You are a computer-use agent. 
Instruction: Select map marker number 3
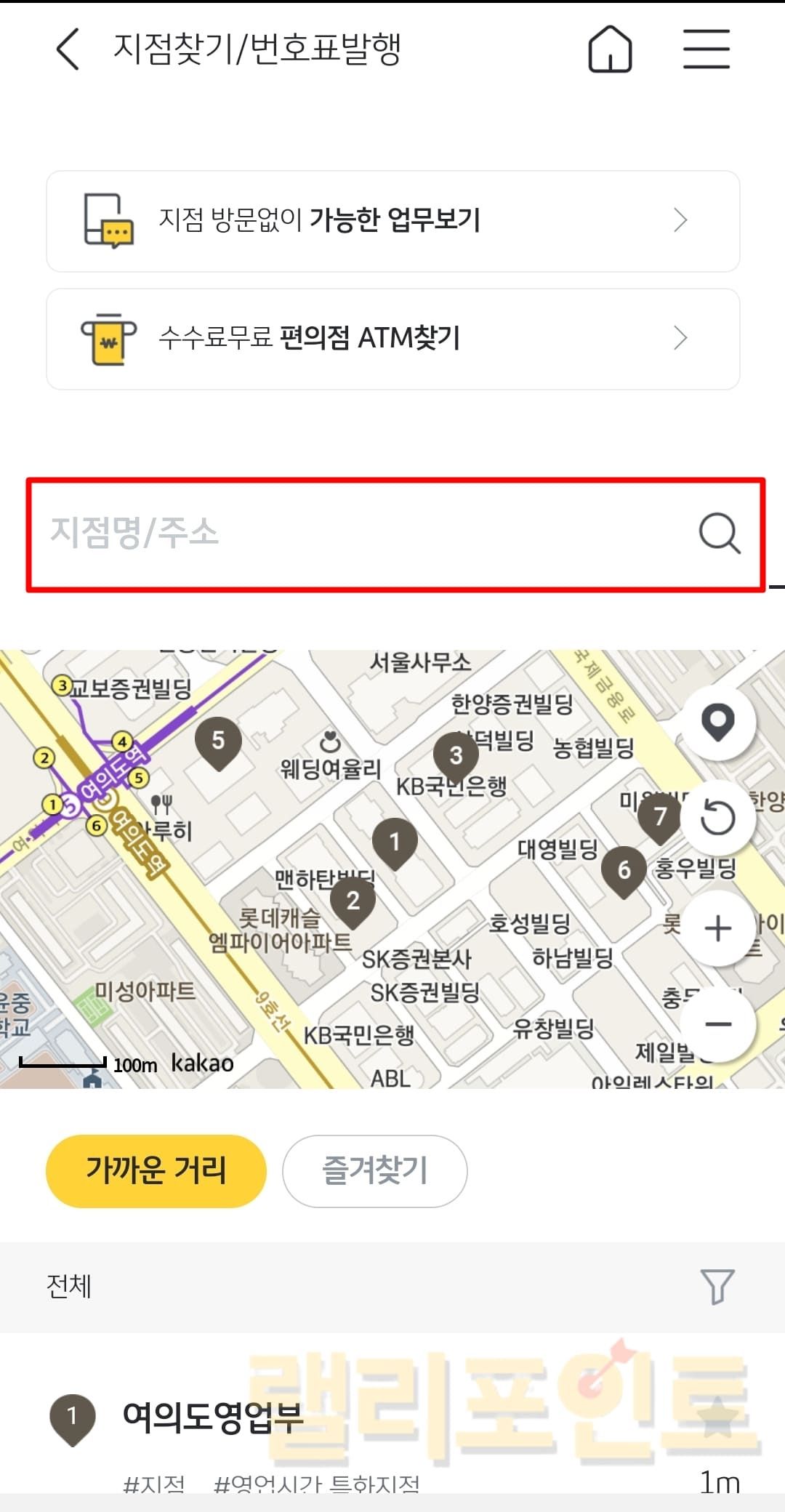tap(456, 755)
